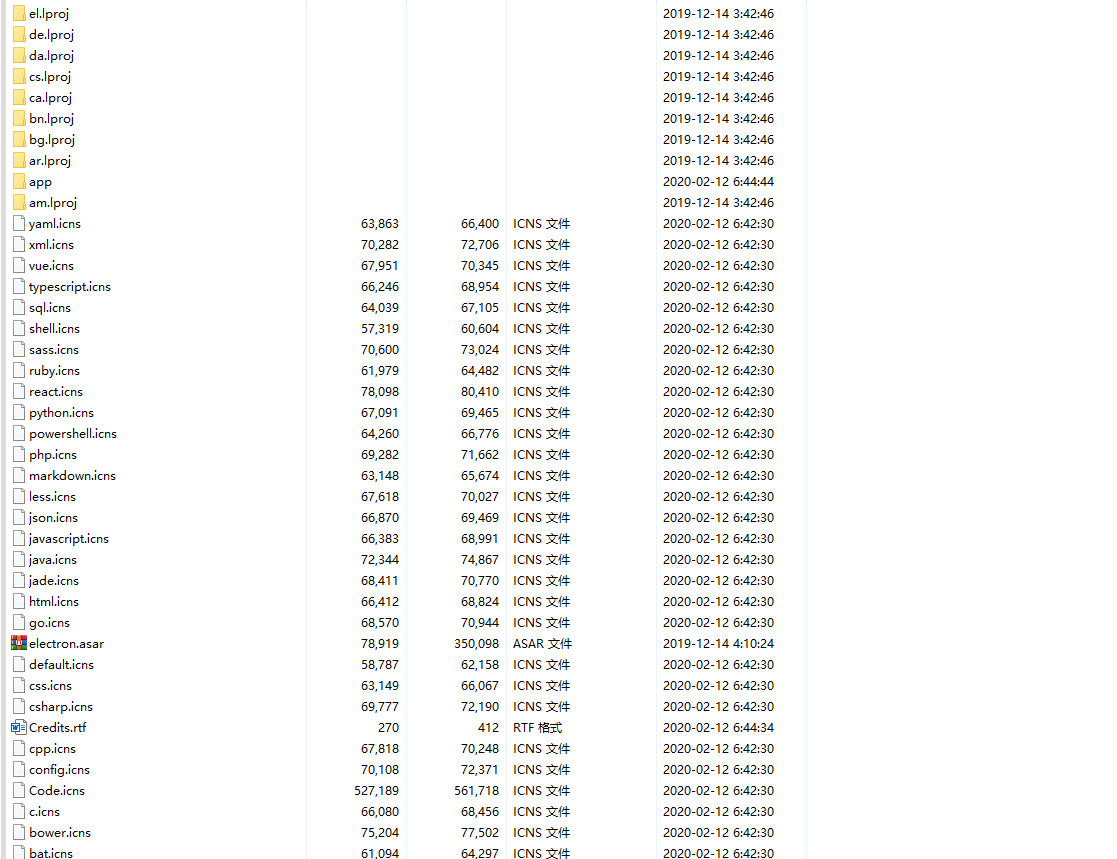The height and width of the screenshot is (859, 1117).
Task: Select the python.icns file
Action: pos(61,413)
